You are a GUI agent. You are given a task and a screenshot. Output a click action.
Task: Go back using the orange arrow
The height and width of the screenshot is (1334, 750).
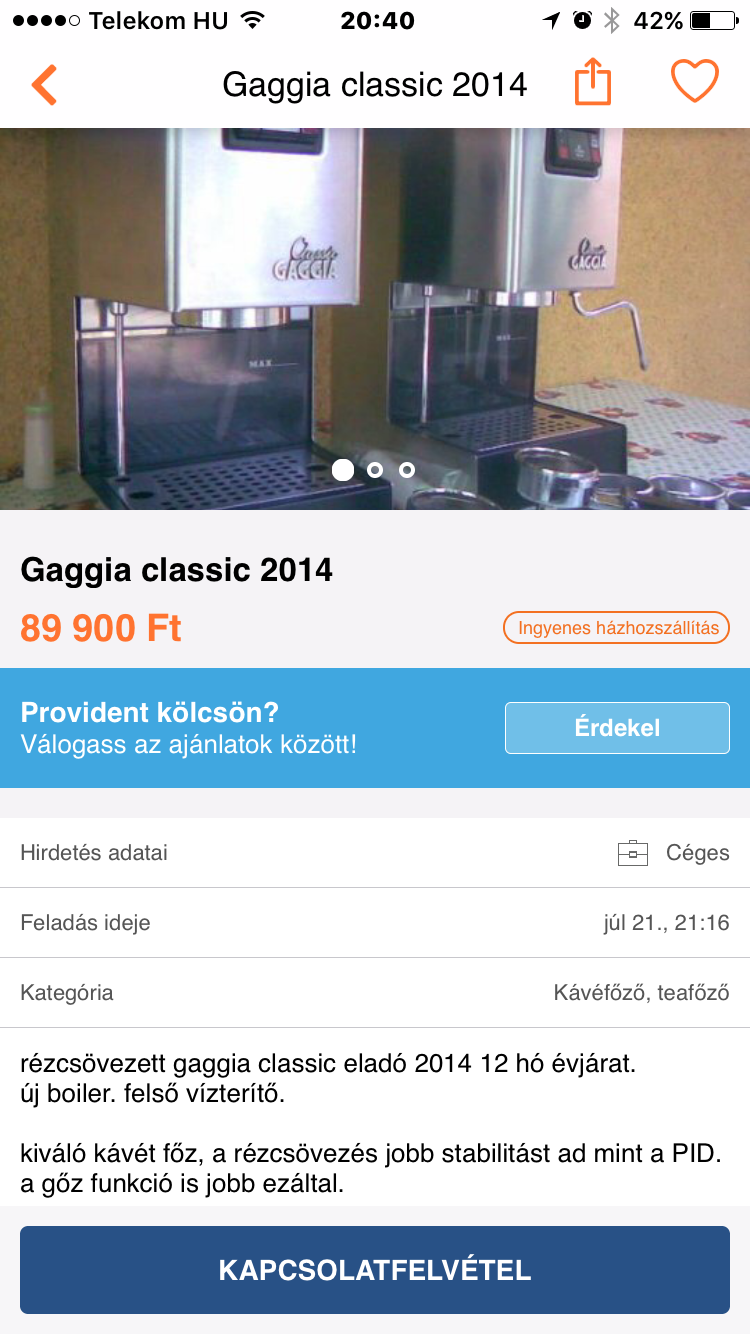(44, 85)
